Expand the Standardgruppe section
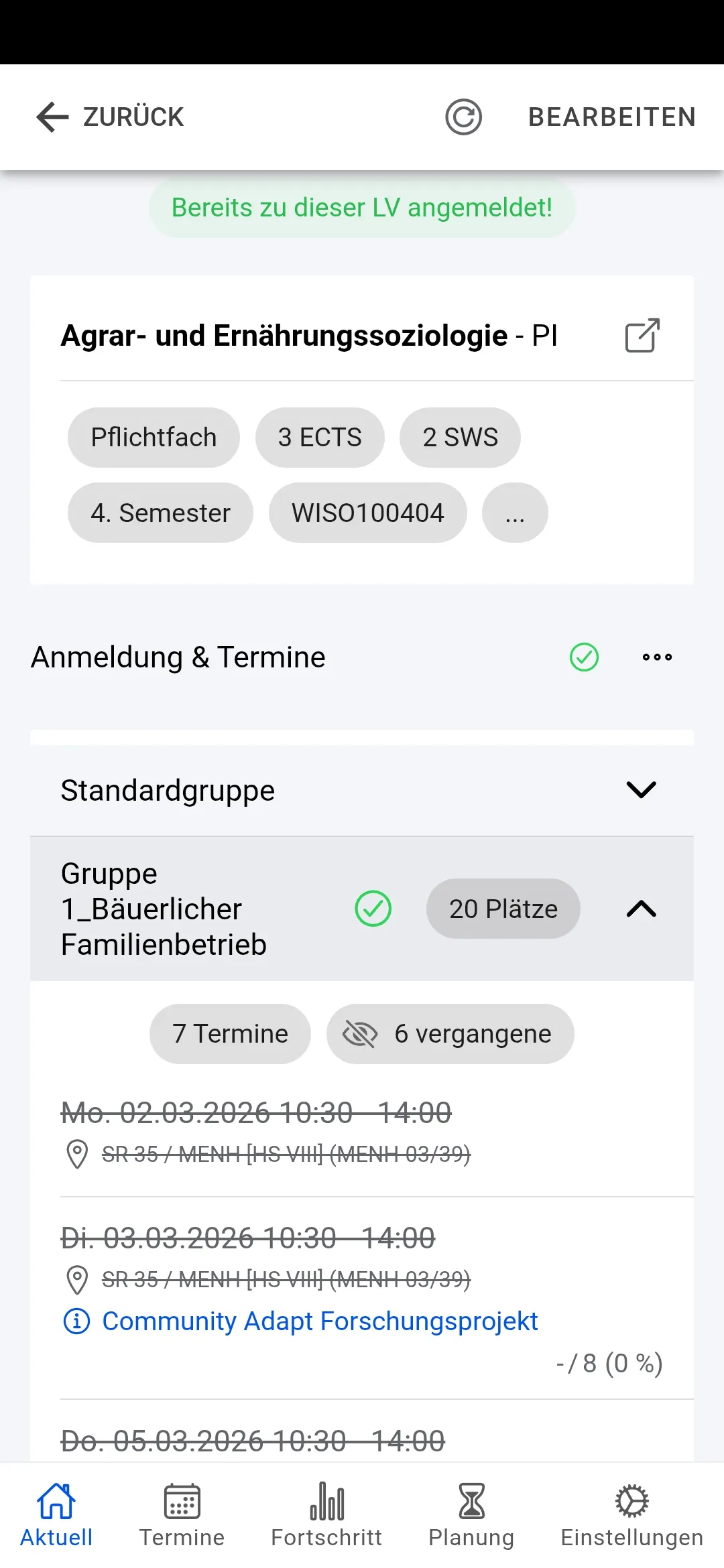This screenshot has height=1568, width=724. pos(641,790)
